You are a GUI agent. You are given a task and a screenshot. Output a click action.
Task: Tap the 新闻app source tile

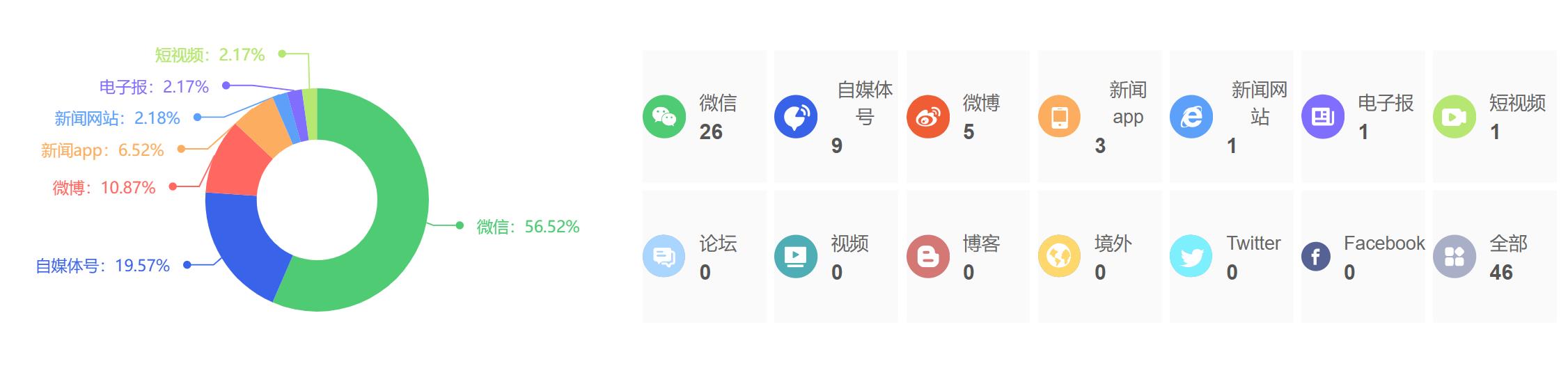[1099, 116]
